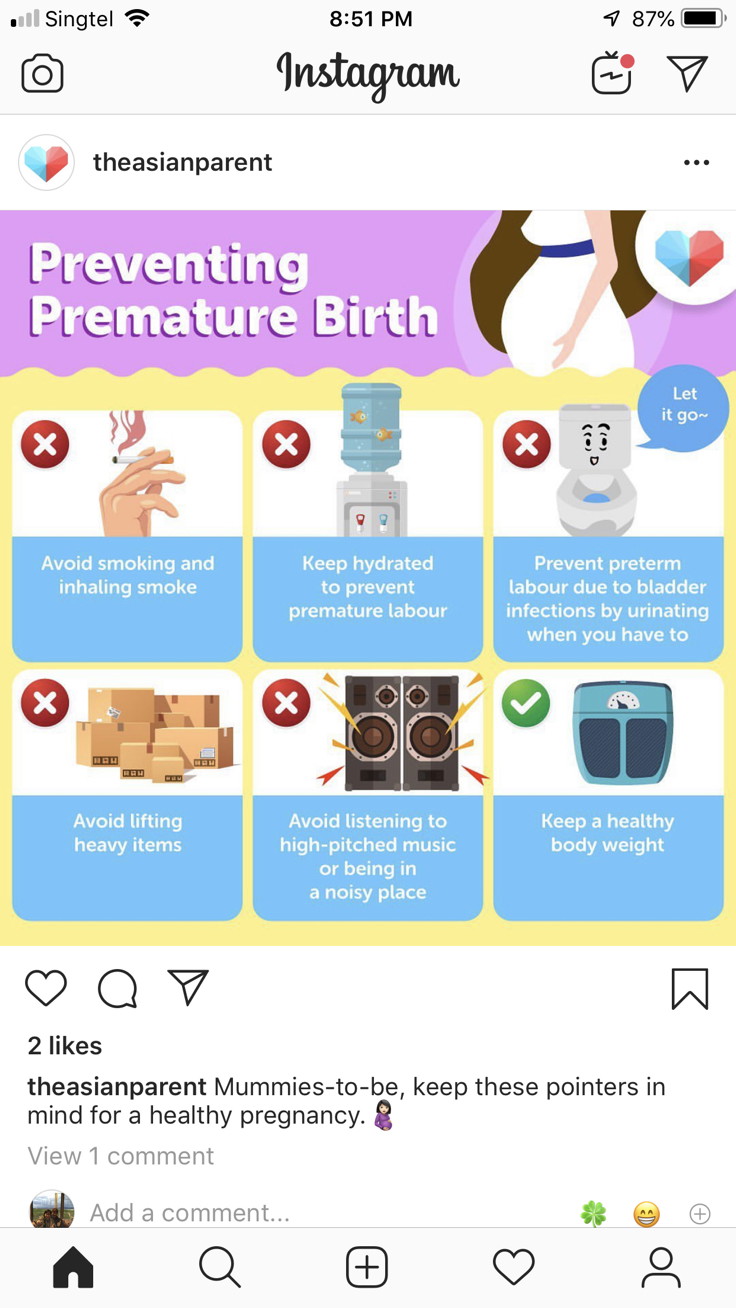Open the post's three-dot options menu
Screen dimensions: 736x1308
click(x=696, y=163)
